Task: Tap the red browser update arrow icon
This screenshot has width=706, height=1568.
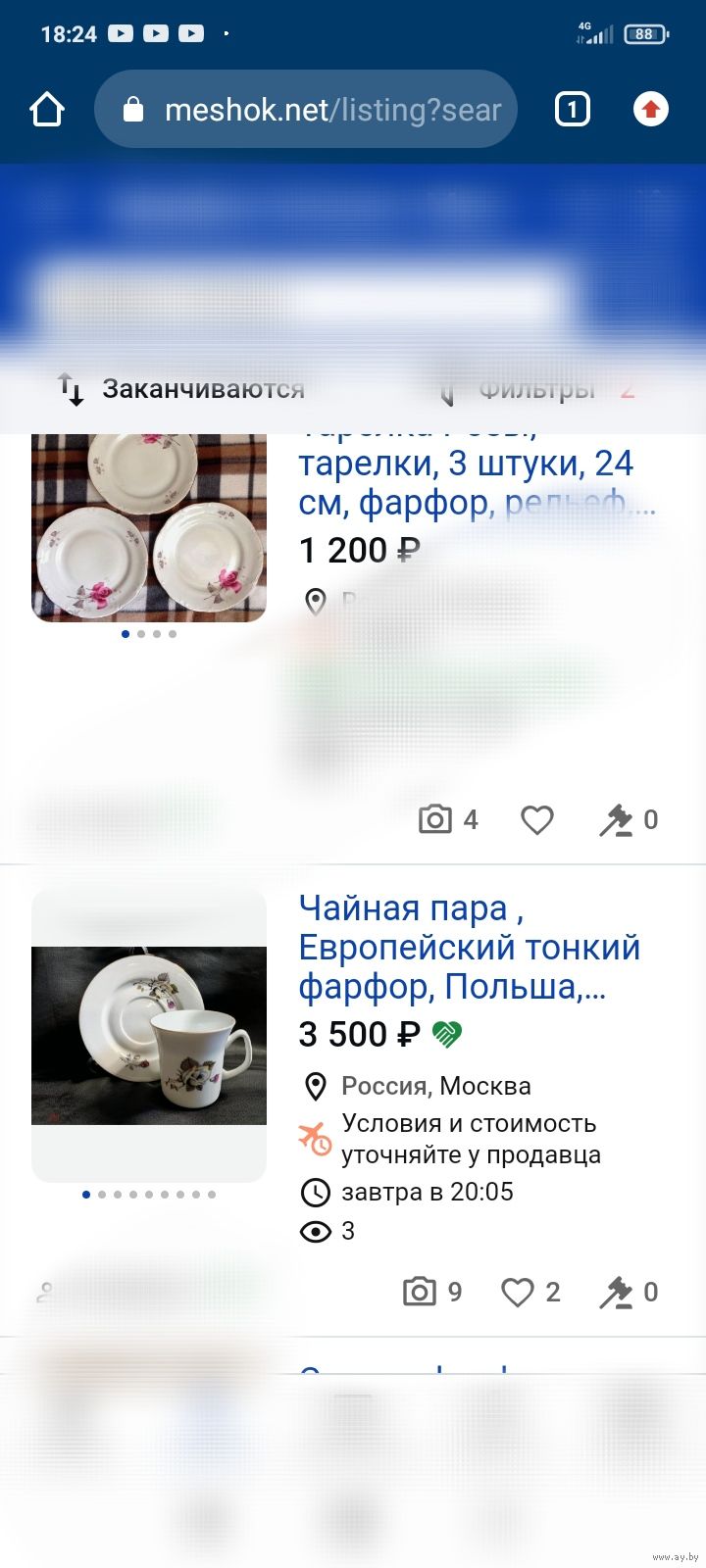Action: 651,110
